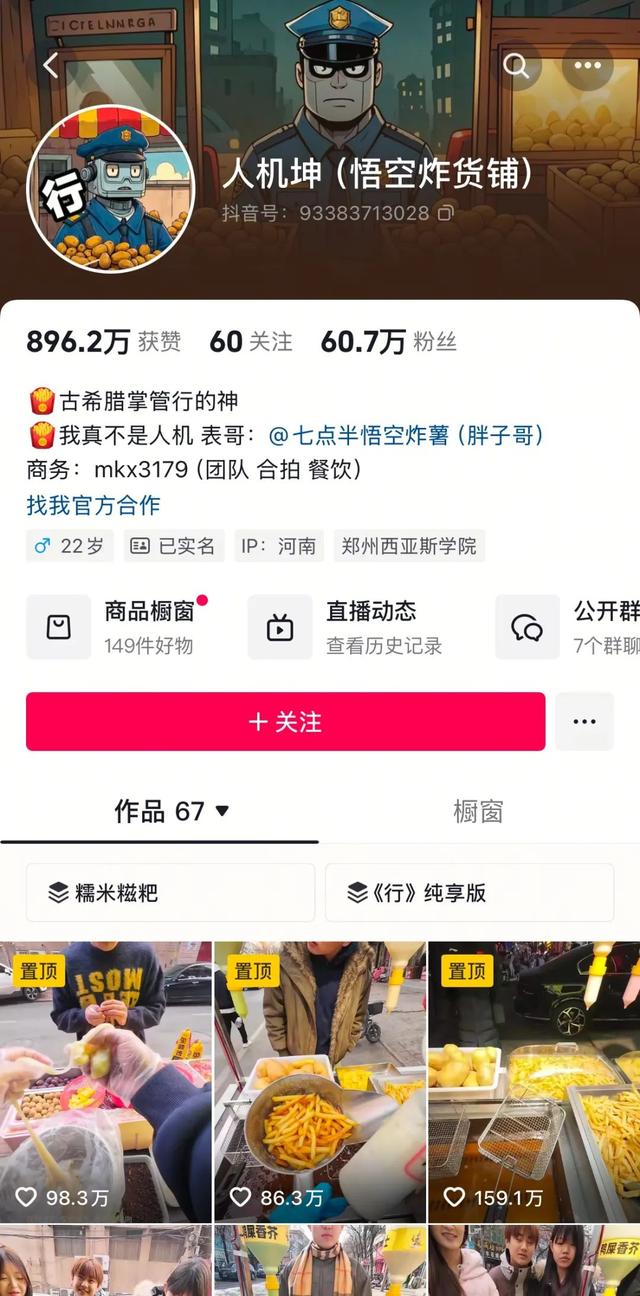
Task: Play pinned video with 98.3万 likes
Action: coord(105,1080)
